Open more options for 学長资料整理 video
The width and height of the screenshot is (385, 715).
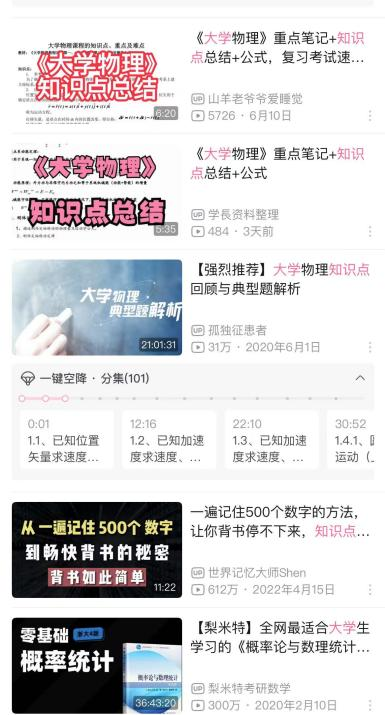point(369,232)
